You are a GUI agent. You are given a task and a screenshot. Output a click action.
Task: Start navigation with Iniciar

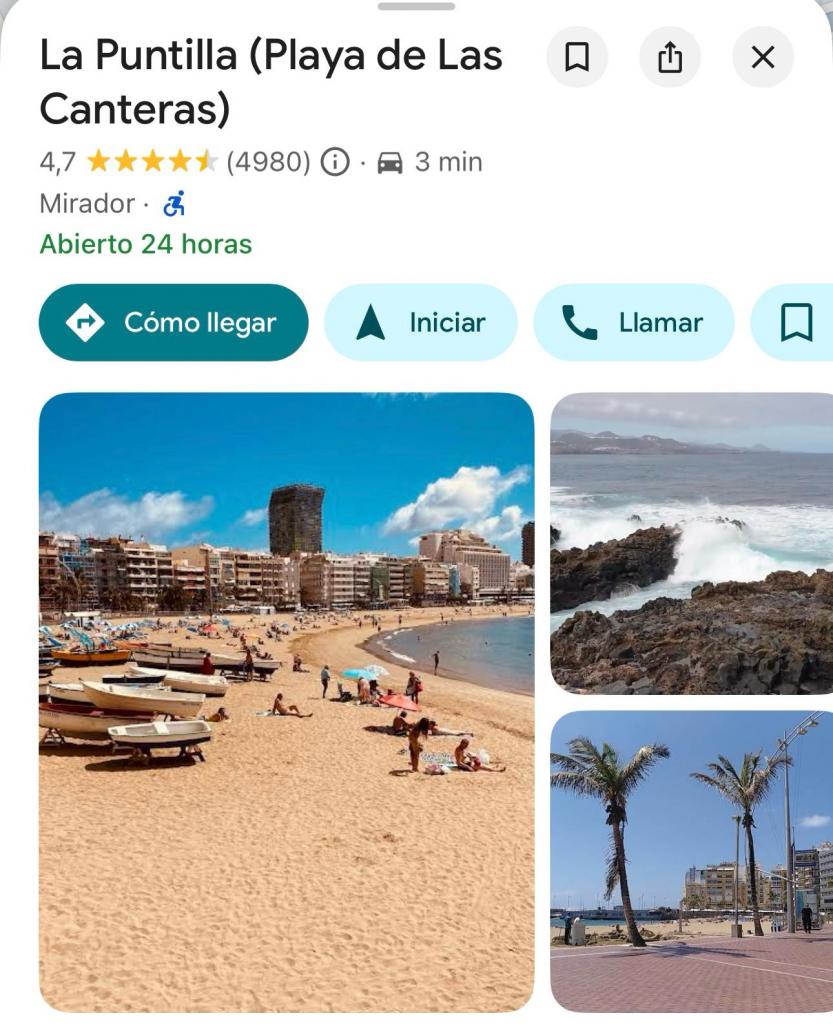420,322
